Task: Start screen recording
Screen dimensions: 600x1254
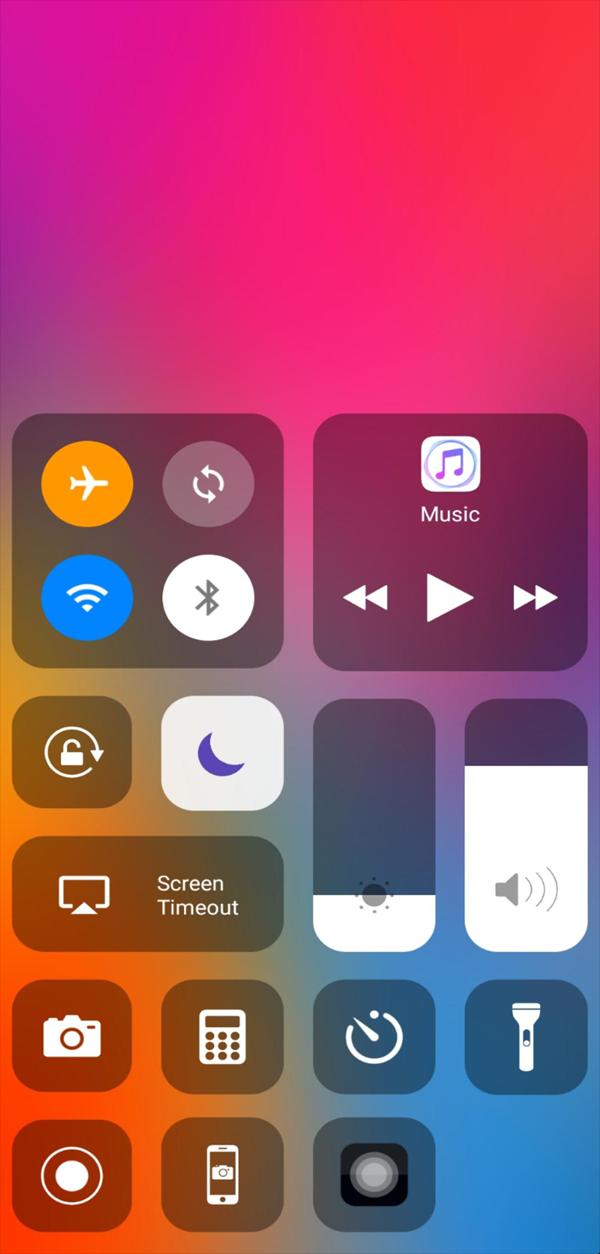Action: click(x=72, y=1175)
